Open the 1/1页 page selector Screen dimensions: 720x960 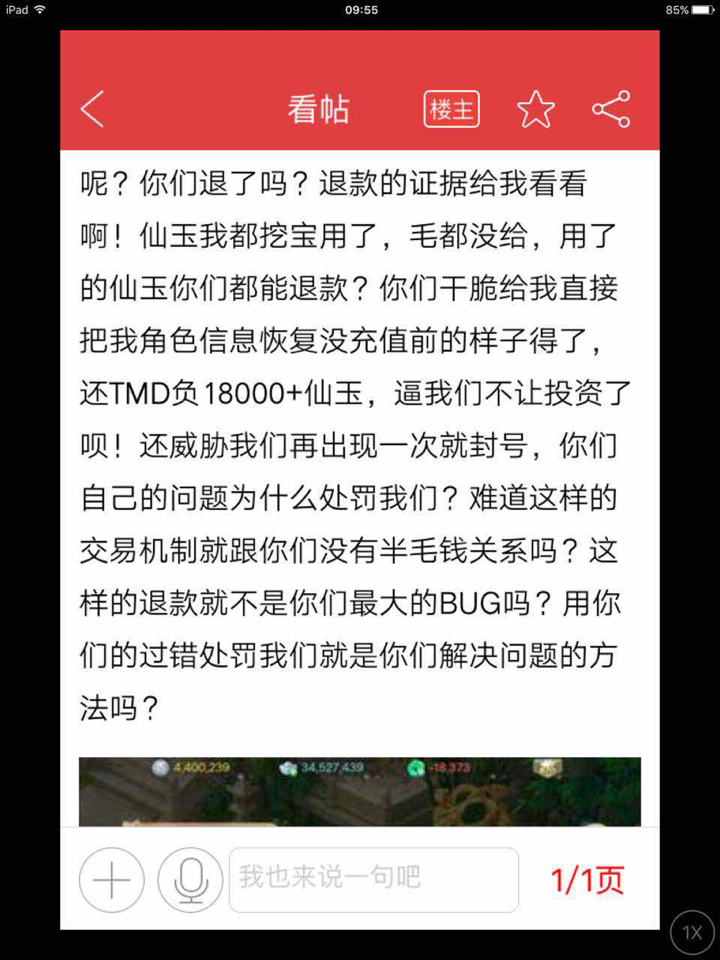(x=587, y=880)
